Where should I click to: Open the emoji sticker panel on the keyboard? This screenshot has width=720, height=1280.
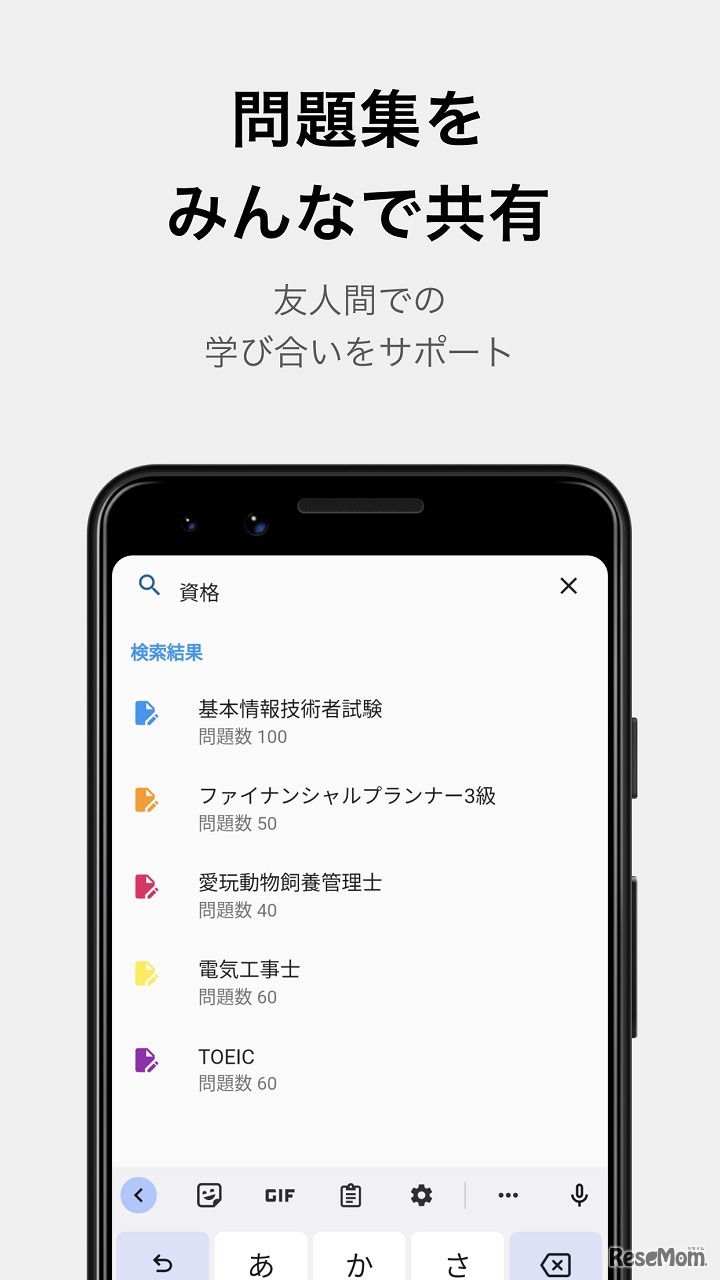click(209, 1195)
